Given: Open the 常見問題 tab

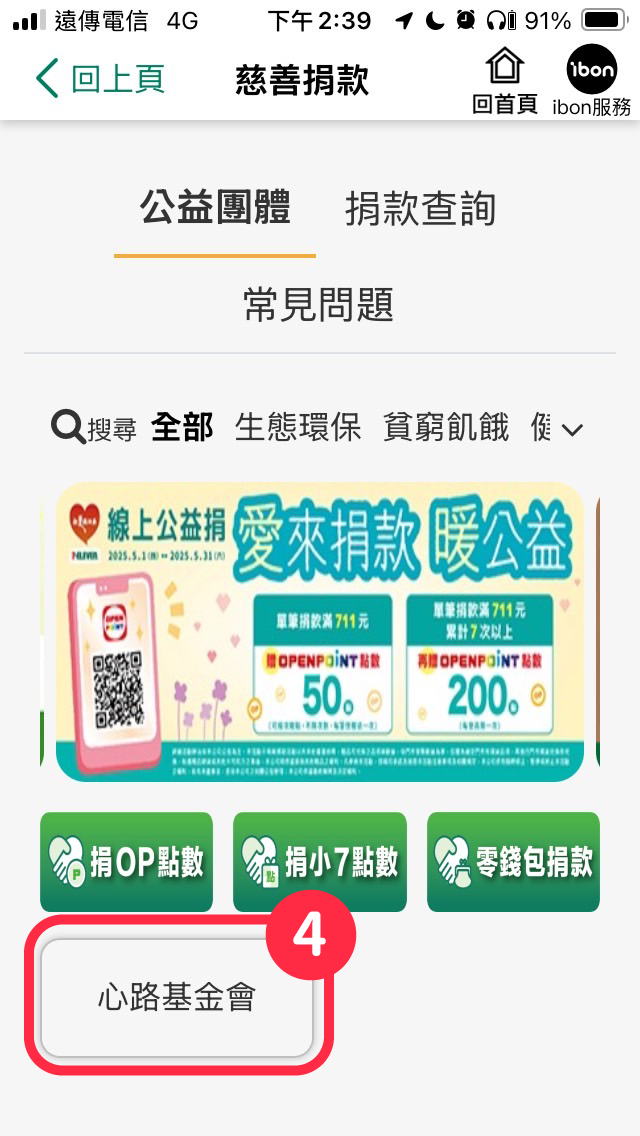Looking at the screenshot, I should click(x=319, y=304).
